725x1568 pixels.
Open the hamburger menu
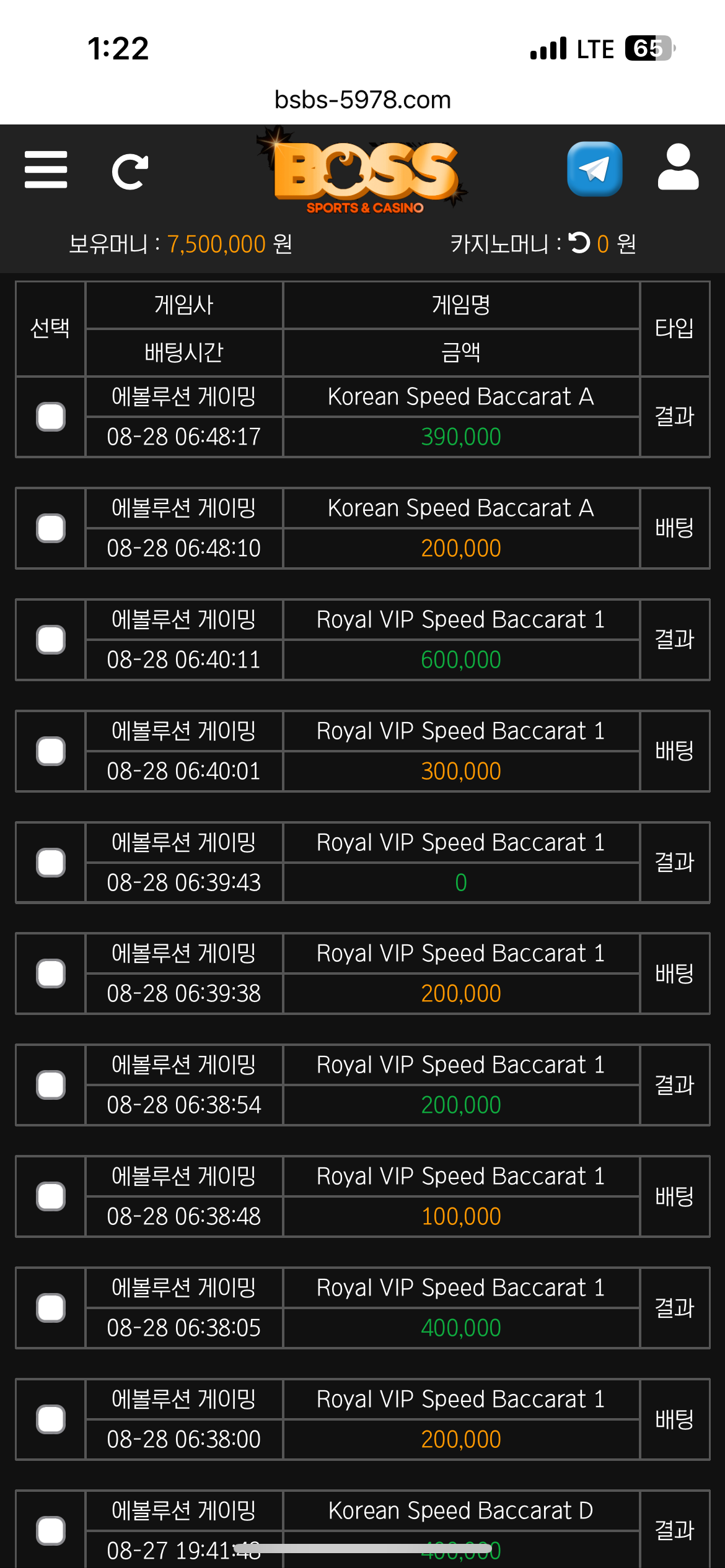[x=46, y=169]
